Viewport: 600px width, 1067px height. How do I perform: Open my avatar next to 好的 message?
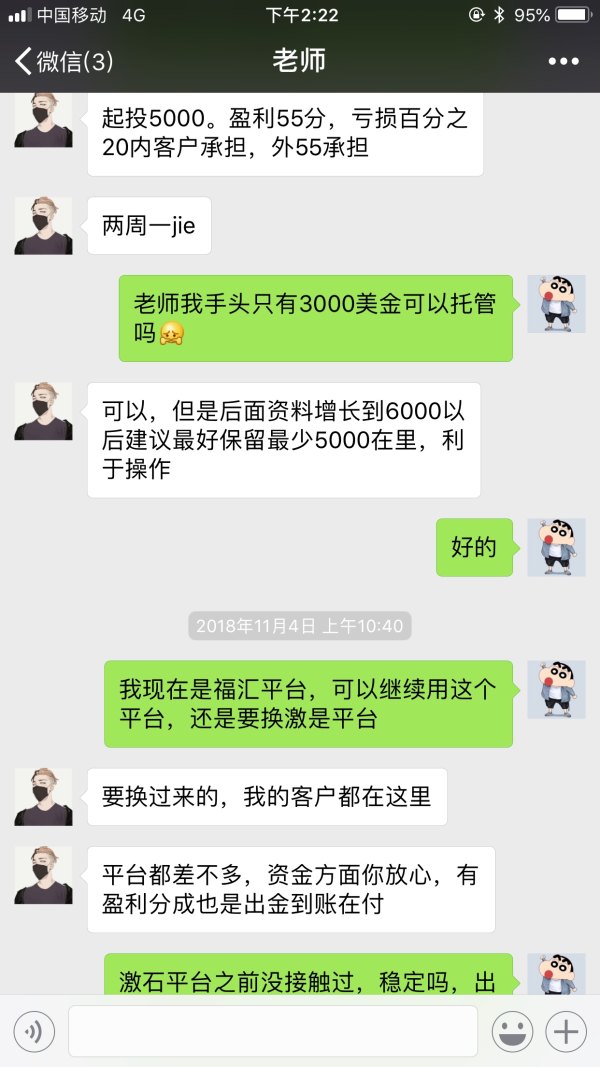click(556, 547)
